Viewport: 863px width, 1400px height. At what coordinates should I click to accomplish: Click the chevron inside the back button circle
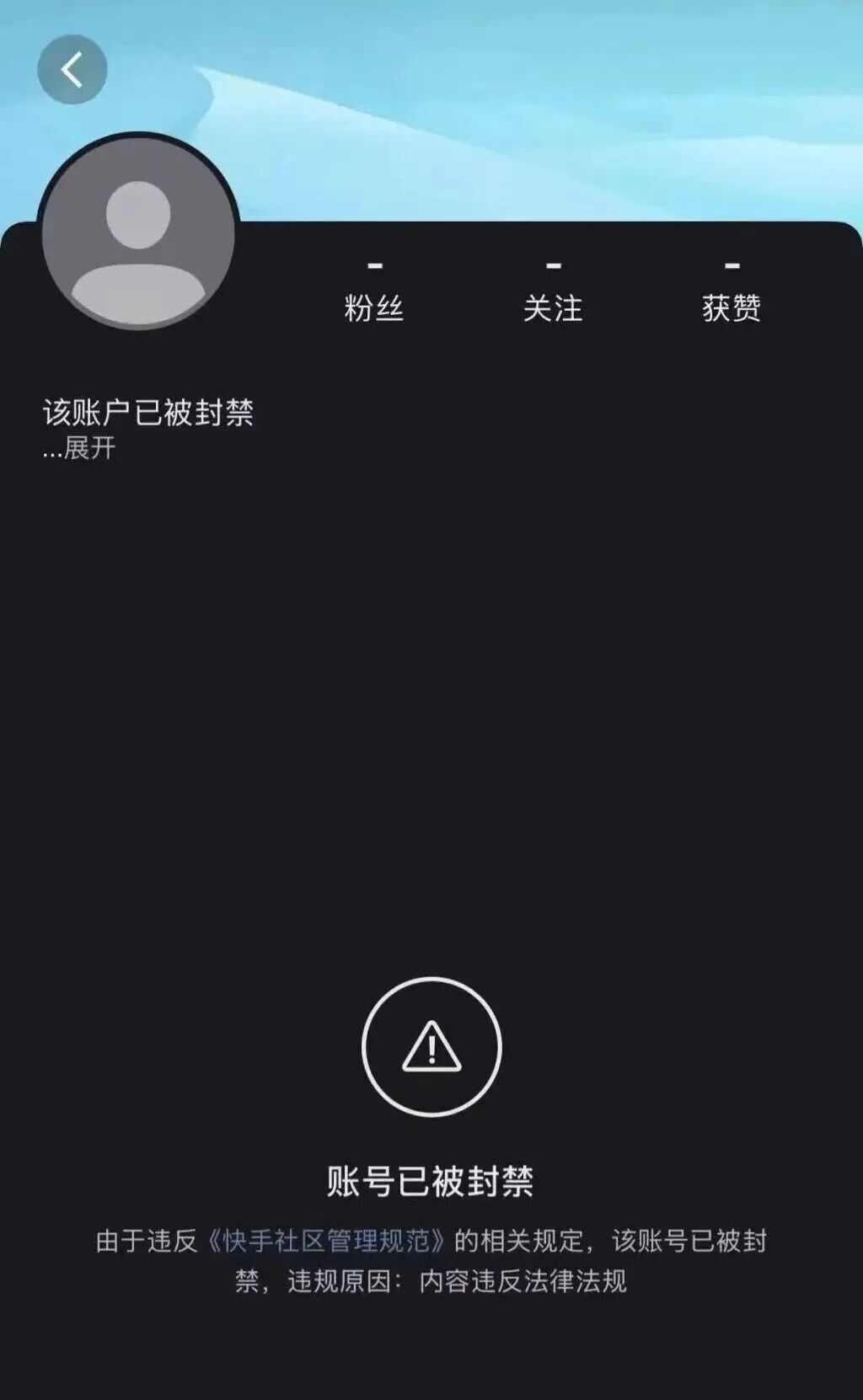point(72,70)
